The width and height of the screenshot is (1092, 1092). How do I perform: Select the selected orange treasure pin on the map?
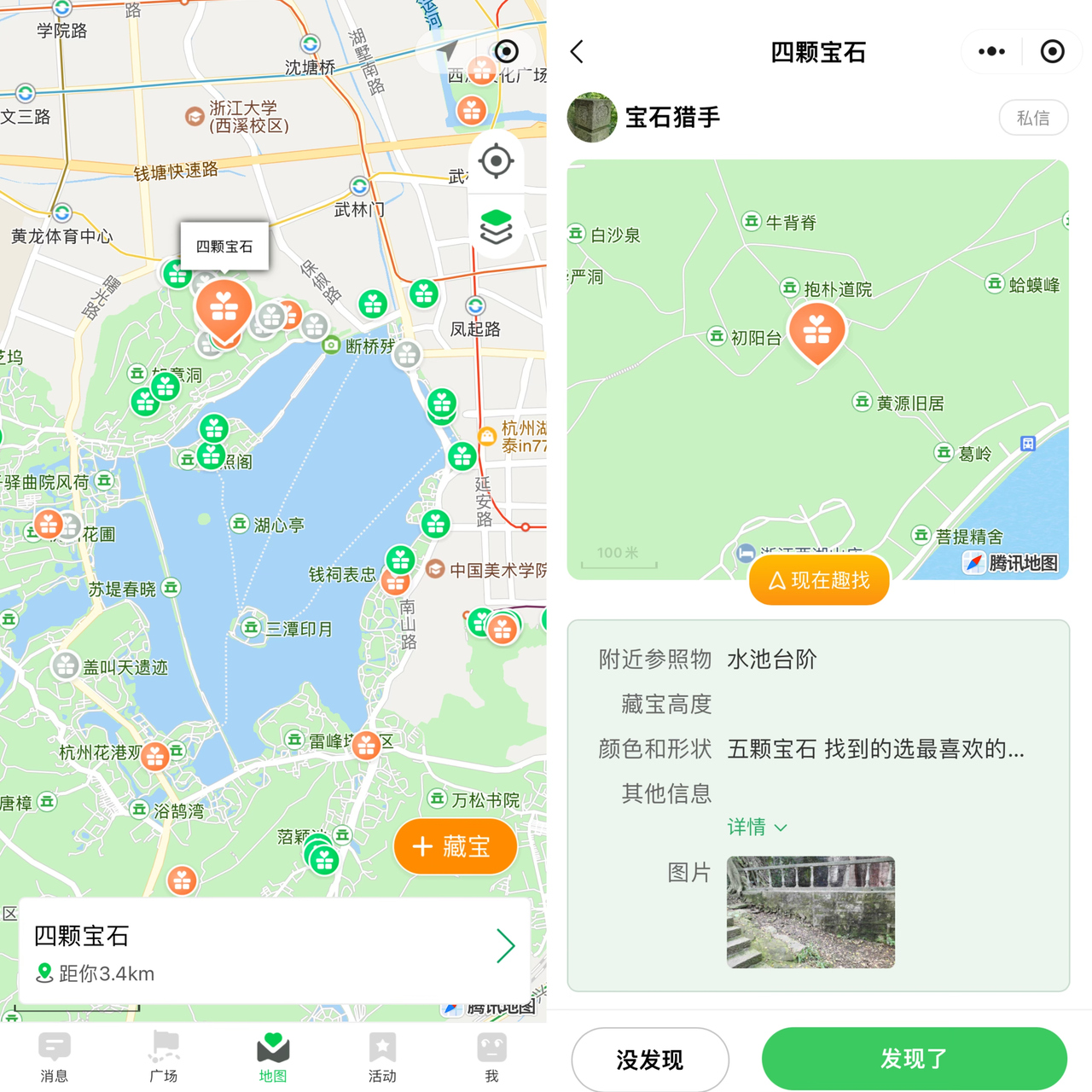(x=224, y=310)
